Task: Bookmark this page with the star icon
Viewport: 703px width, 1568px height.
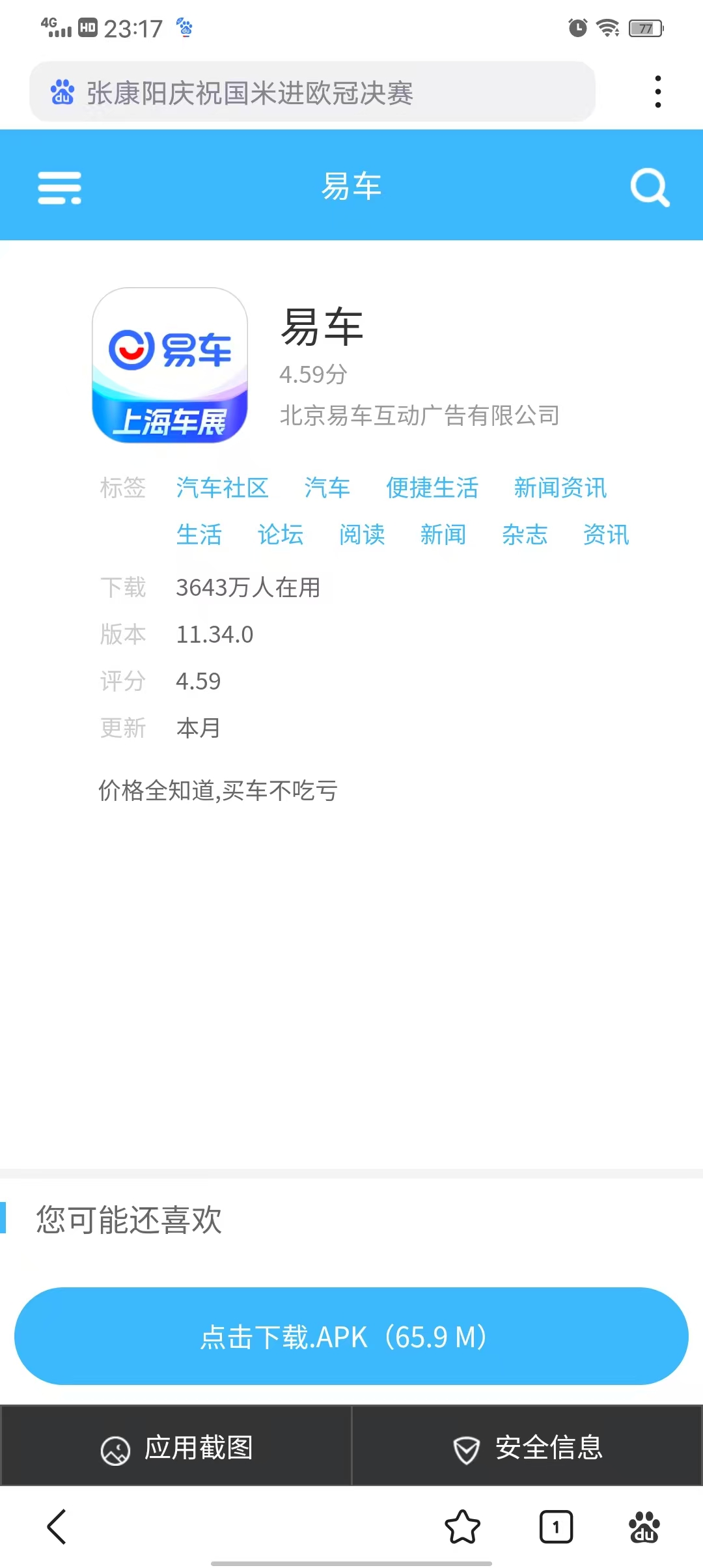Action: (462, 1526)
